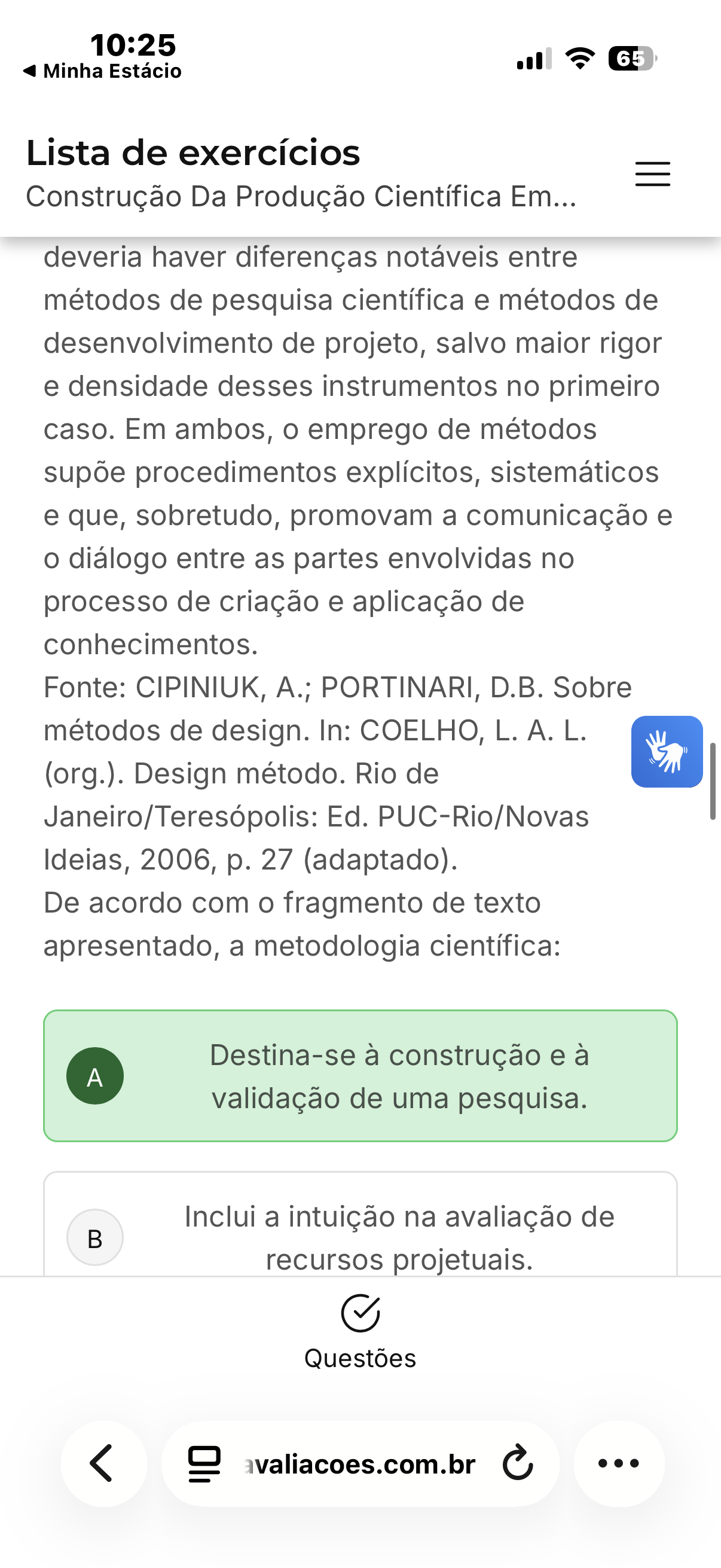Reload the page
Image resolution: width=721 pixels, height=1568 pixels.
pyautogui.click(x=518, y=1463)
